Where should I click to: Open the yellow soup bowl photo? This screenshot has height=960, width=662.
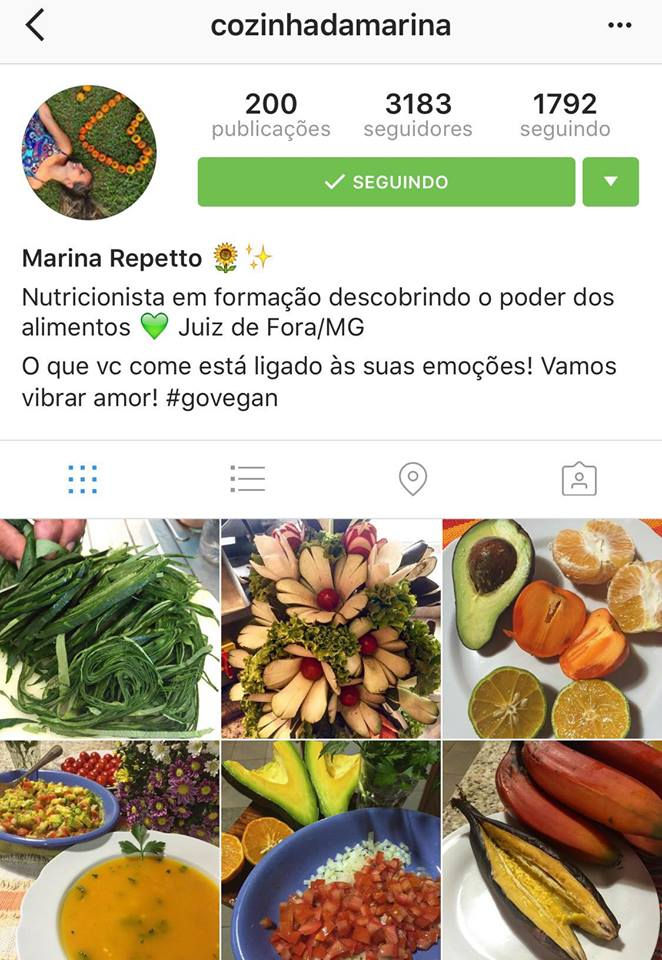pyautogui.click(x=109, y=851)
